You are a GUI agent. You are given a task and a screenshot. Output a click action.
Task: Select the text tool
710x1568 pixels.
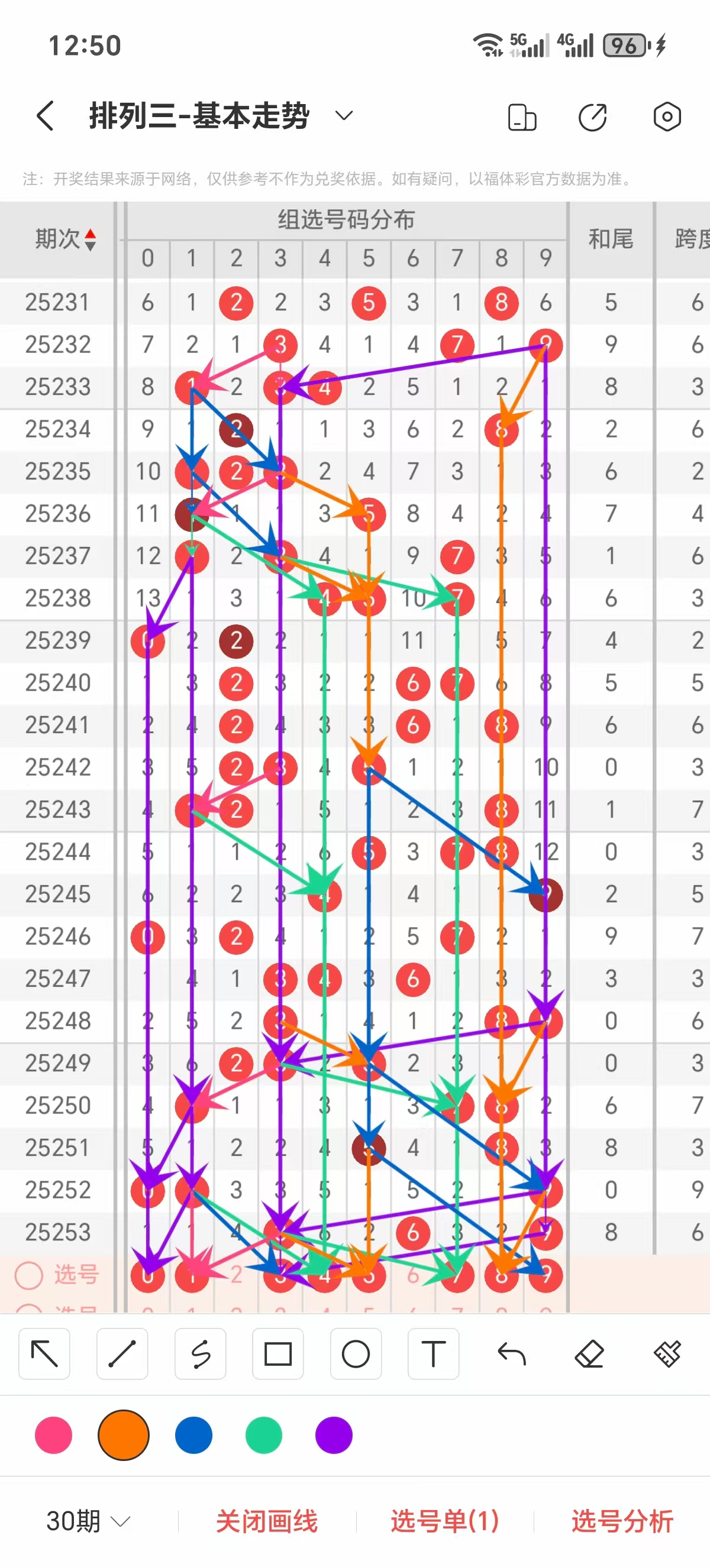coord(433,1355)
